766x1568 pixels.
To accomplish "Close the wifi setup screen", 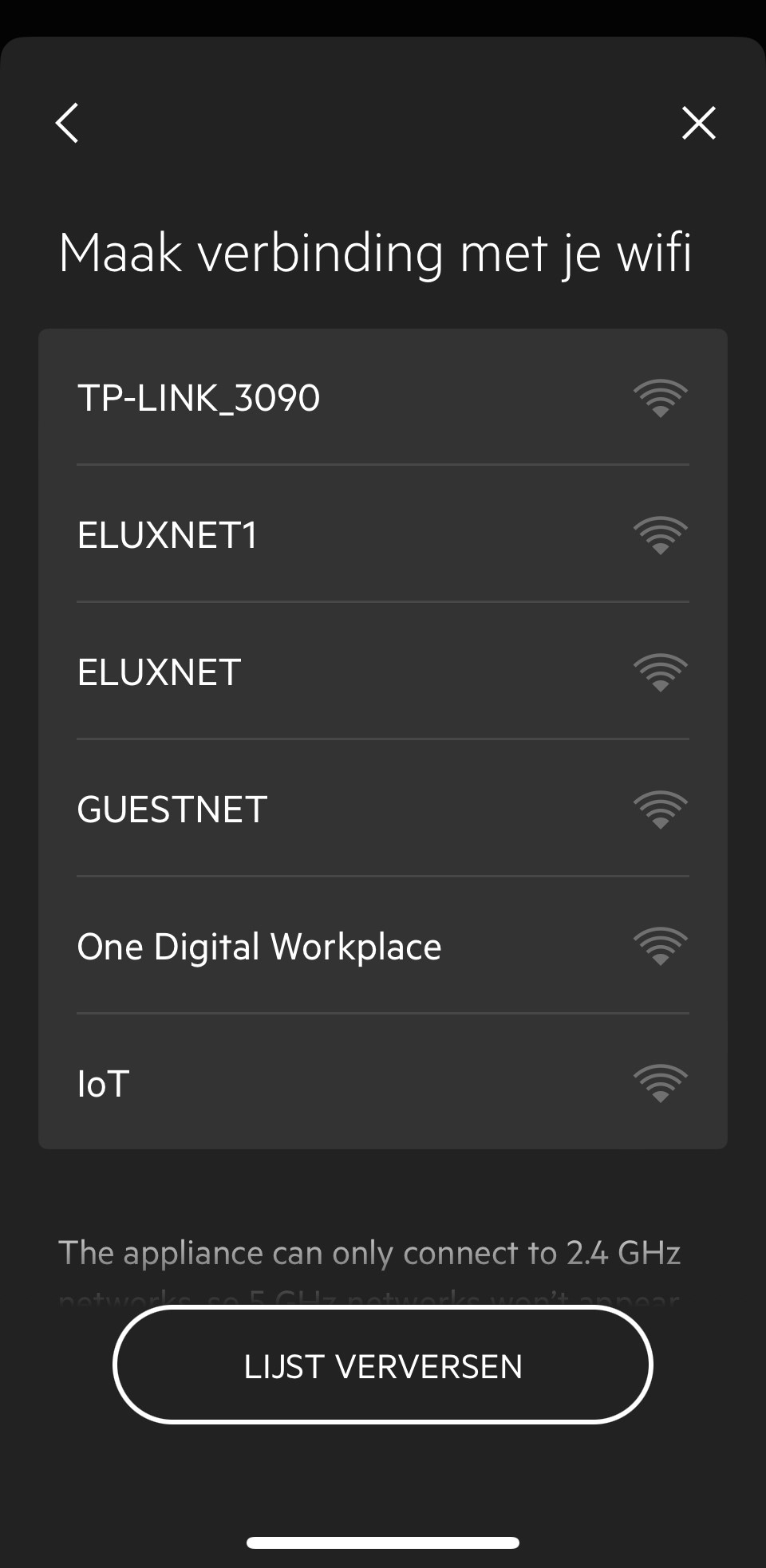I will tap(698, 124).
